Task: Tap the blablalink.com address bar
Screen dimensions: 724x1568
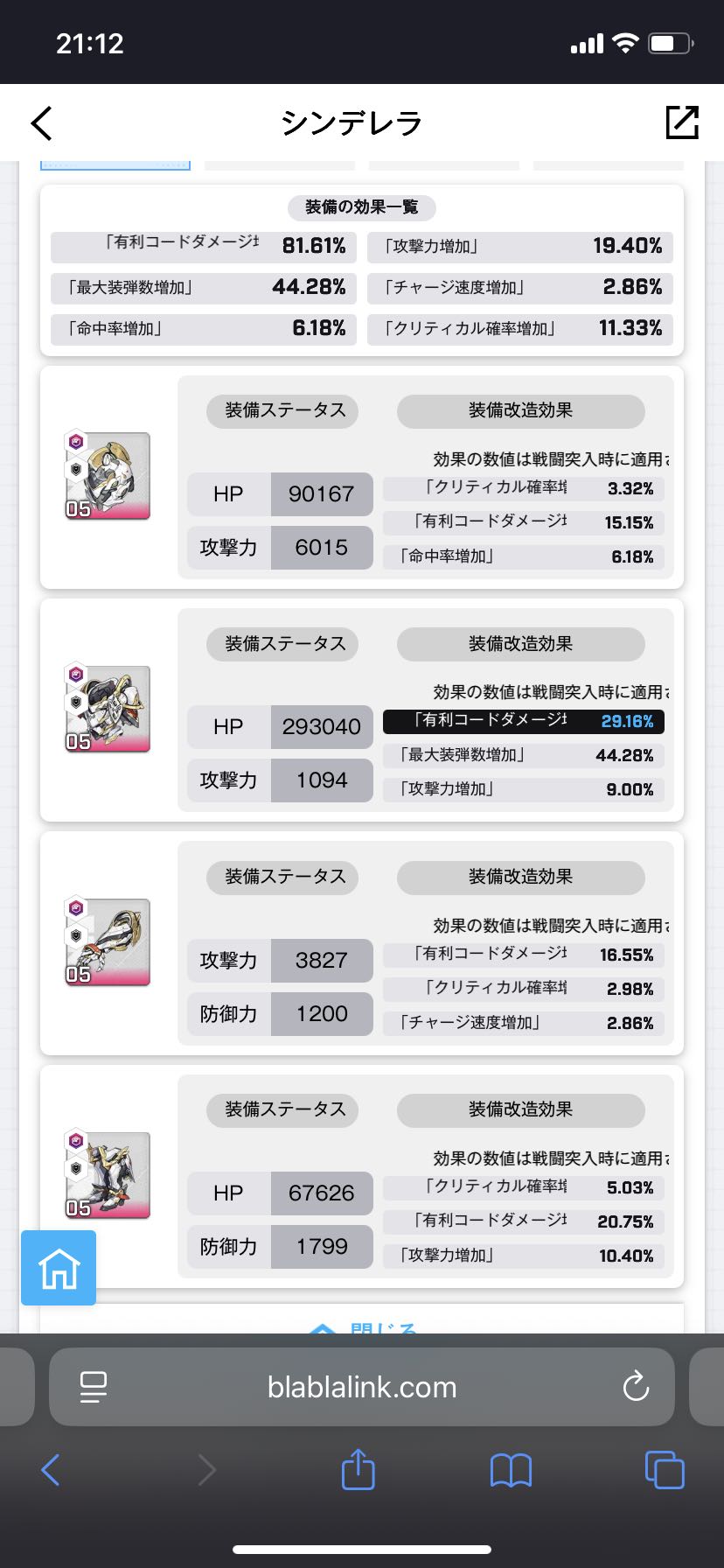Action: pyautogui.click(x=362, y=1387)
